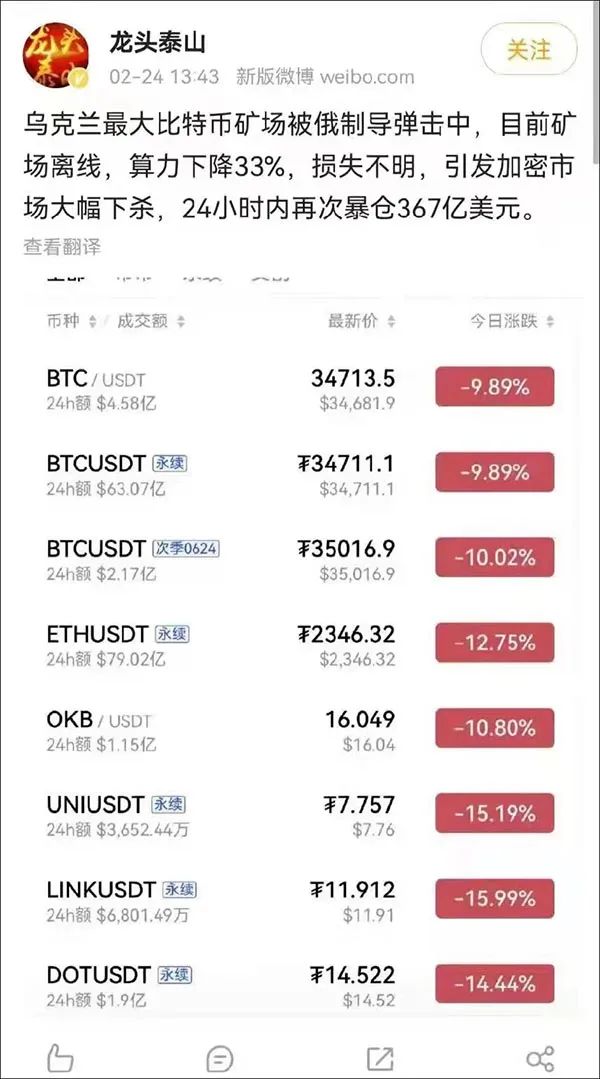Repost this Weibo post
This screenshot has height=1079, width=600.
coord(380,1059)
